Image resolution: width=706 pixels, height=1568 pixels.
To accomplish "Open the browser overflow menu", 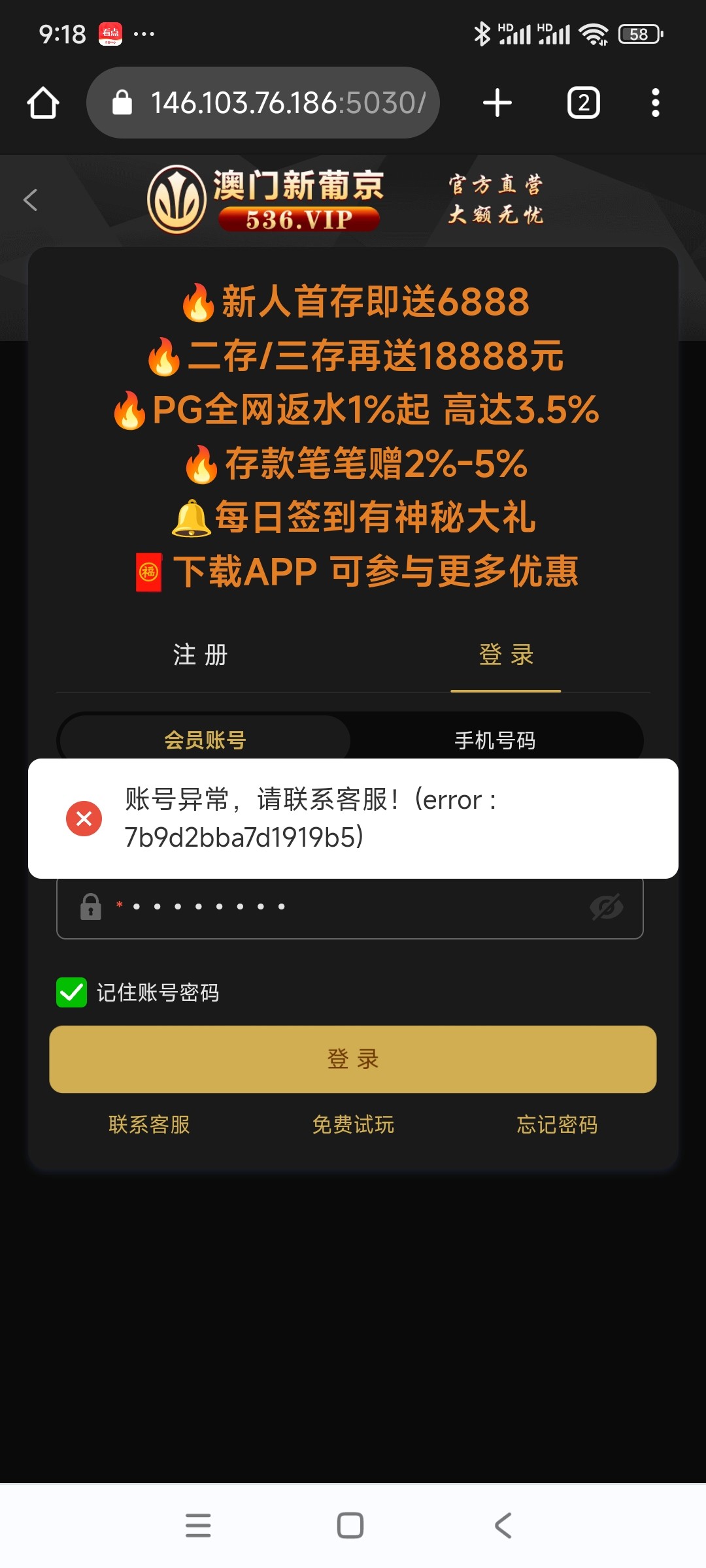I will click(x=655, y=103).
